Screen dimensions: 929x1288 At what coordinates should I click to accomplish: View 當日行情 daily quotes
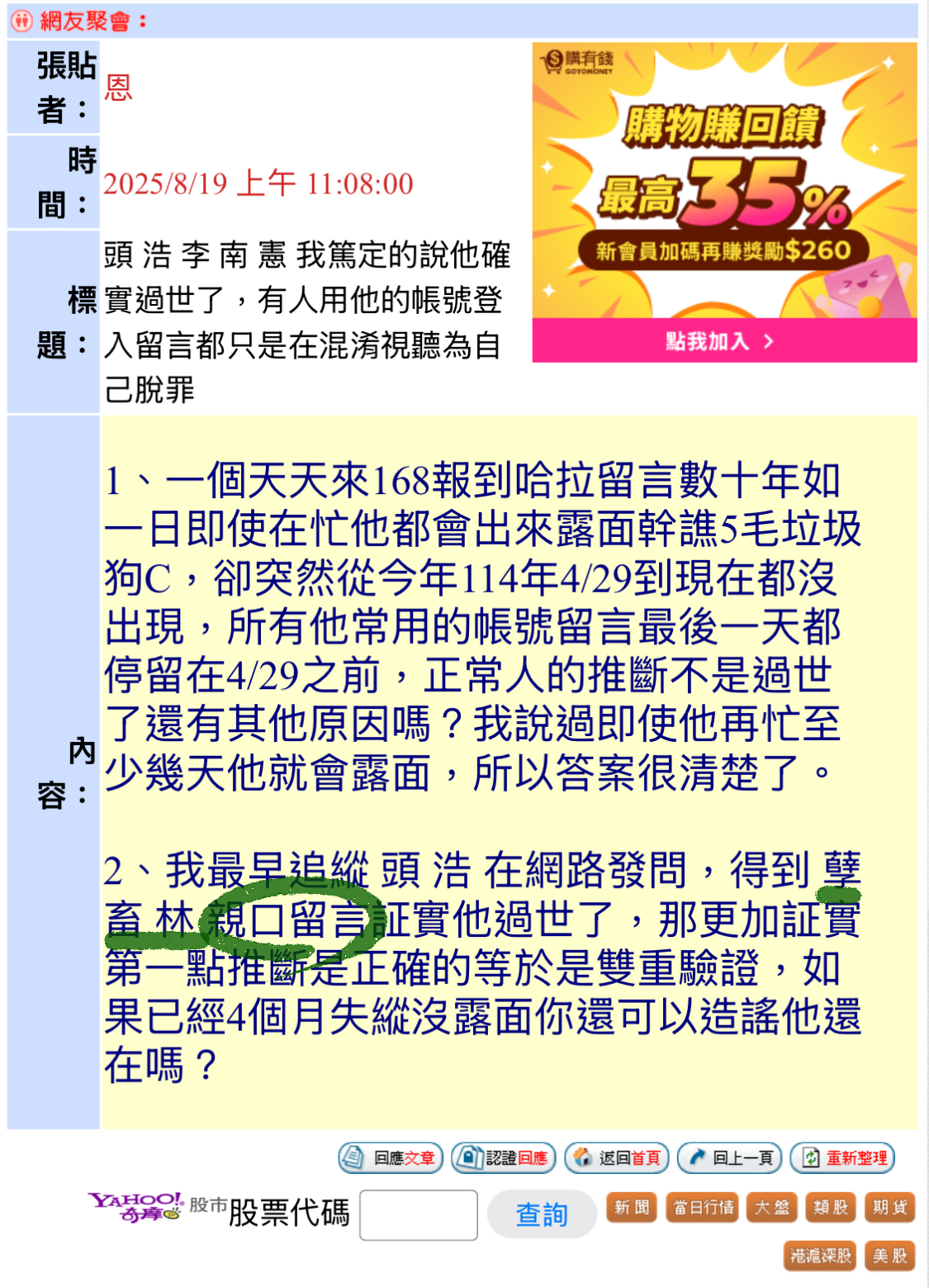click(x=703, y=1207)
